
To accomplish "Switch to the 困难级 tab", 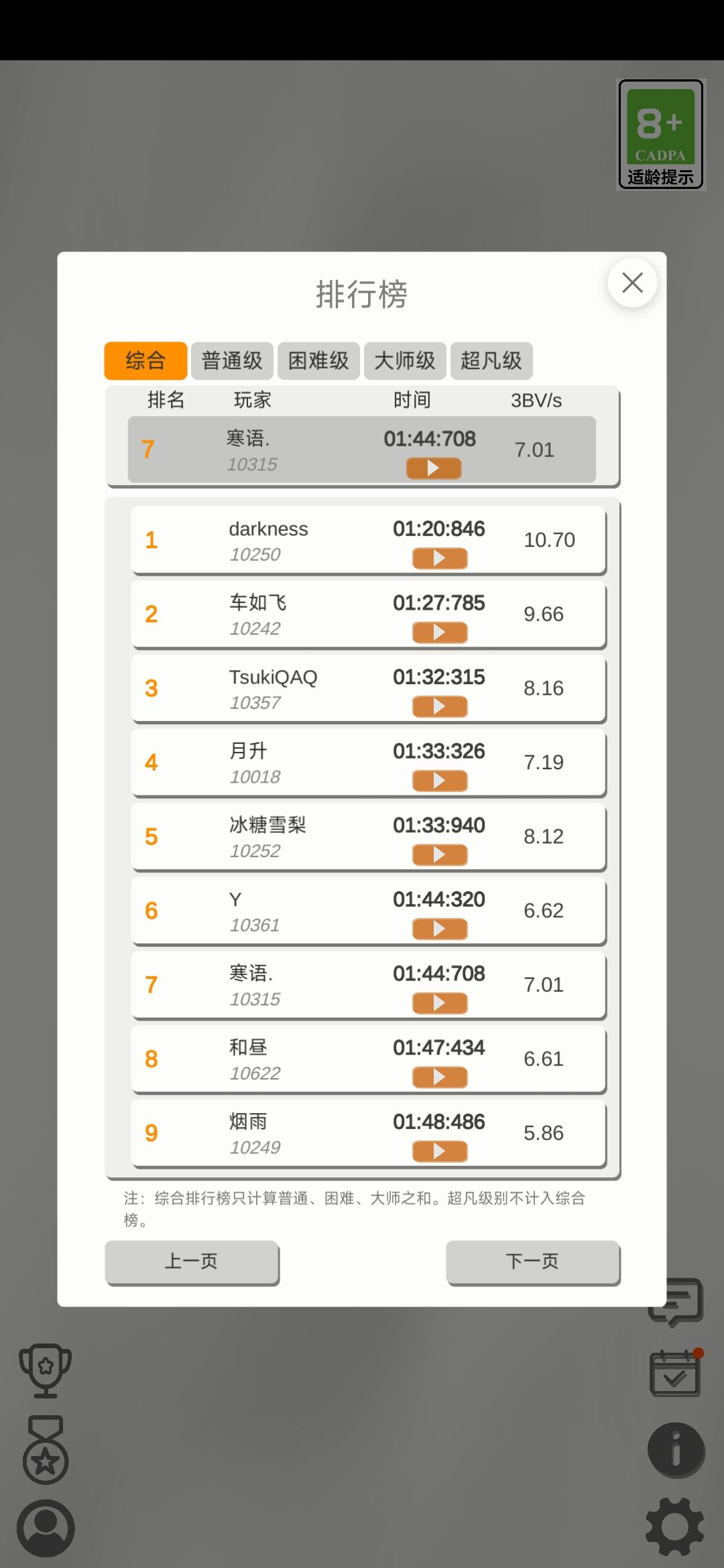I will point(318,361).
